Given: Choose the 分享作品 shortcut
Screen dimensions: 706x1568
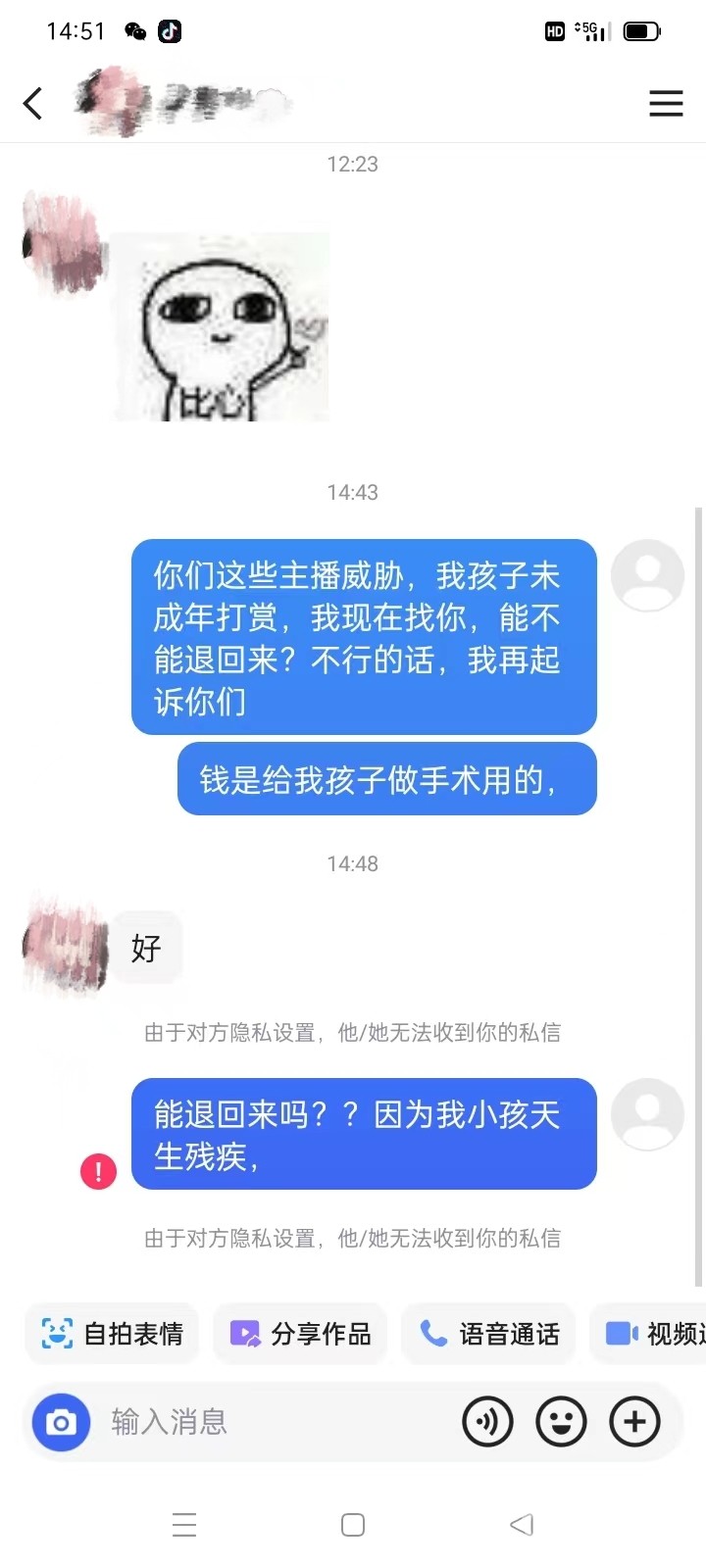Looking at the screenshot, I should tap(300, 1334).
